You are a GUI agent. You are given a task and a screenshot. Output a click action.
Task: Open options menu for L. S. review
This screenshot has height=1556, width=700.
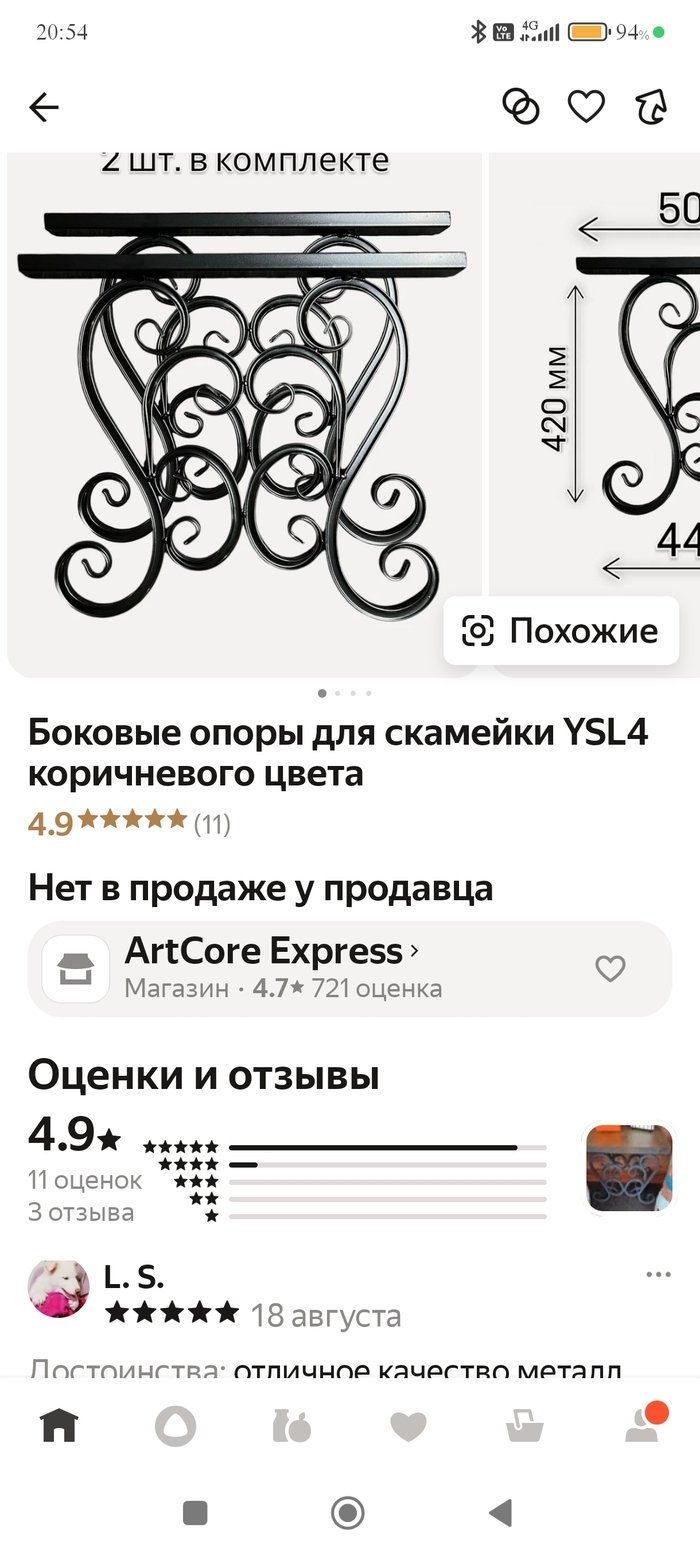pyautogui.click(x=658, y=1274)
